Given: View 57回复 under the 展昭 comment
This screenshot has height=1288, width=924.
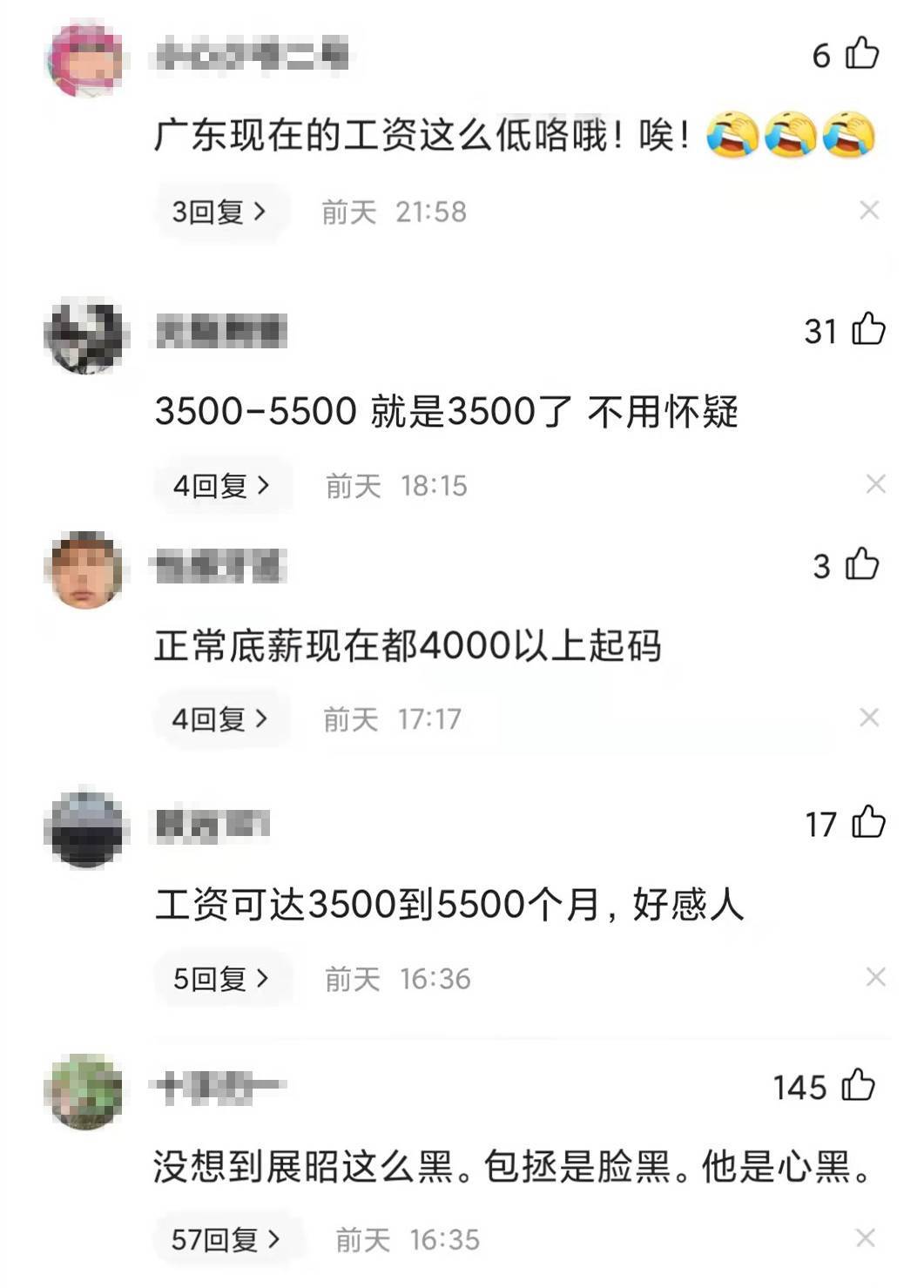Looking at the screenshot, I should click(226, 1239).
